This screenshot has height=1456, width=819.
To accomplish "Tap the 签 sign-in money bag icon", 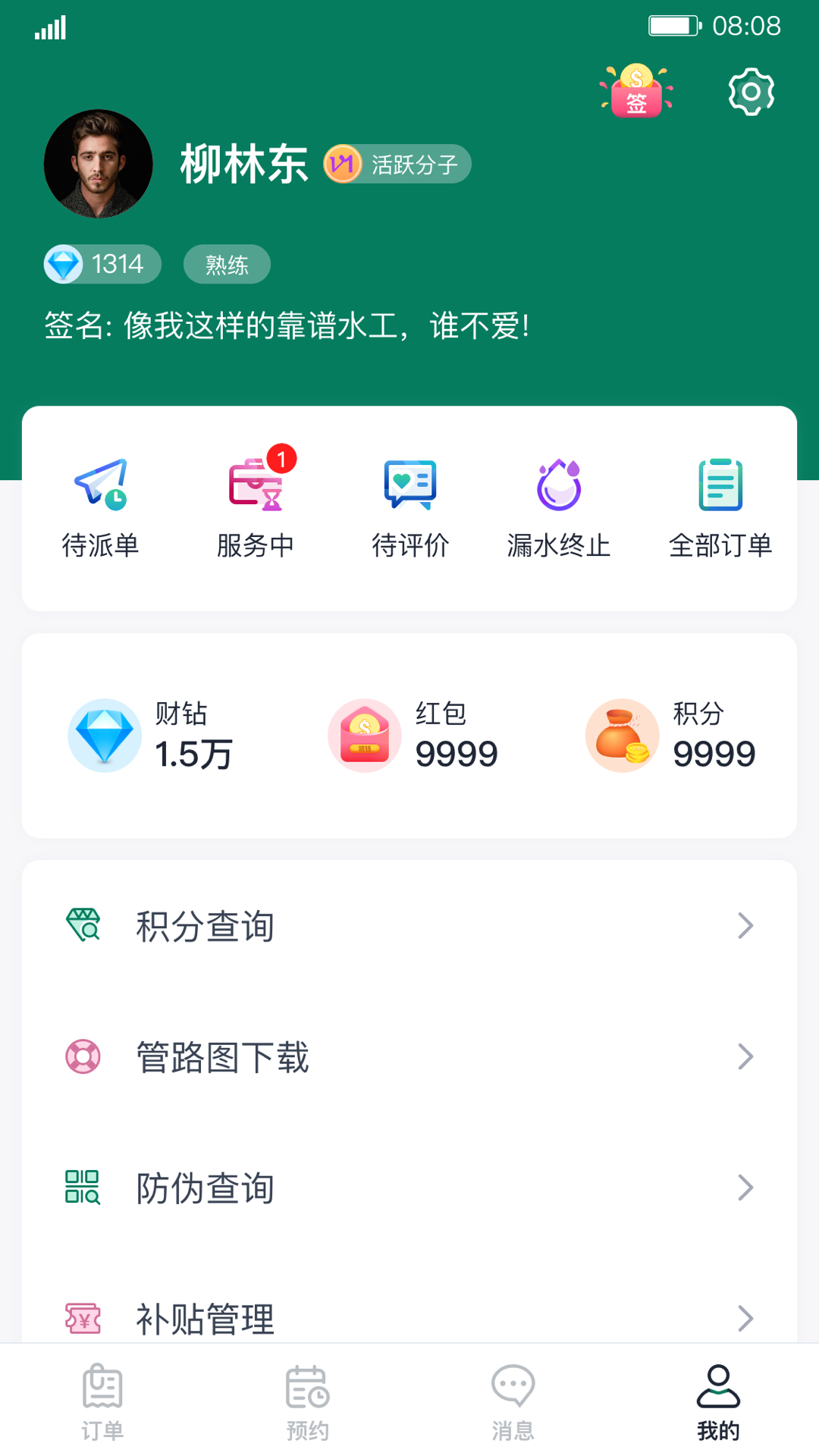I will click(635, 89).
